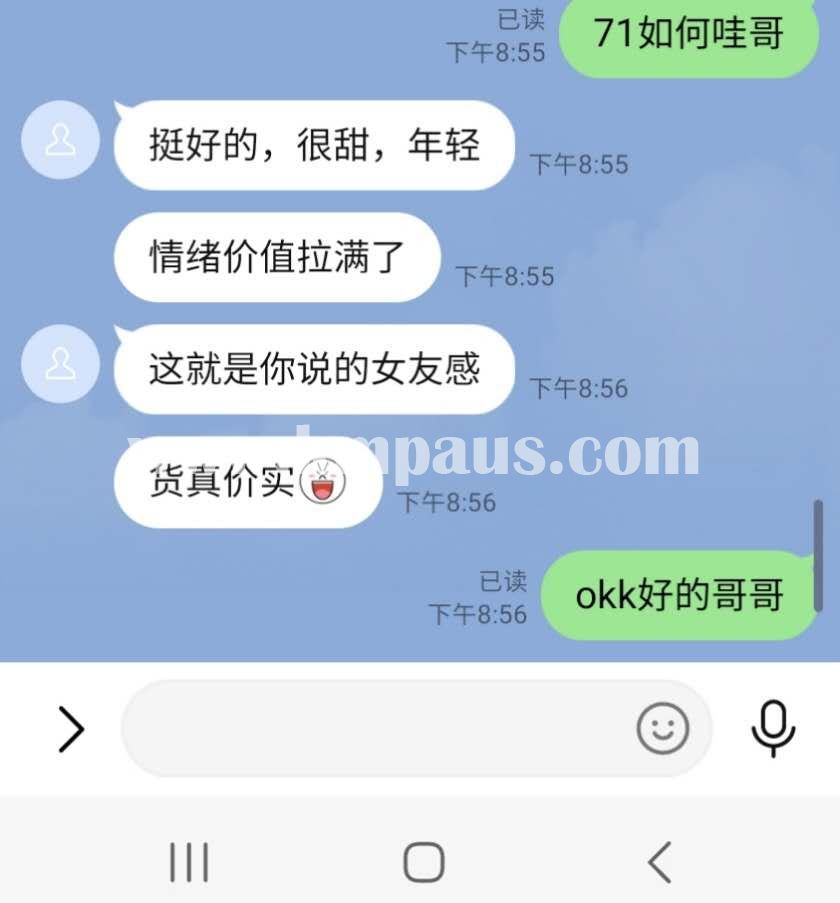Expand the attachment options arrow
The width and height of the screenshot is (840, 903).
pyautogui.click(x=70, y=729)
